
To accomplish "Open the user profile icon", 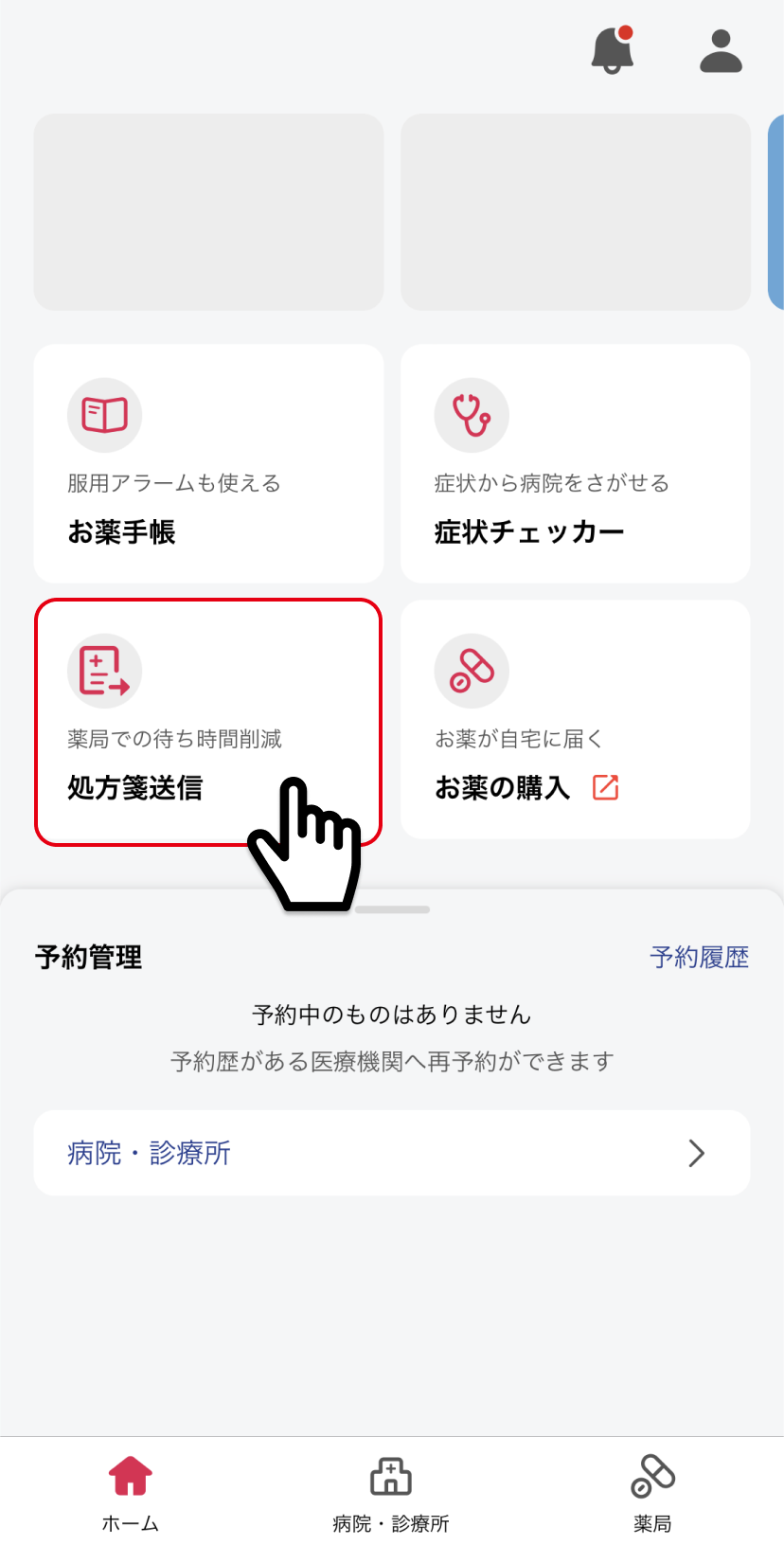I will tap(721, 51).
